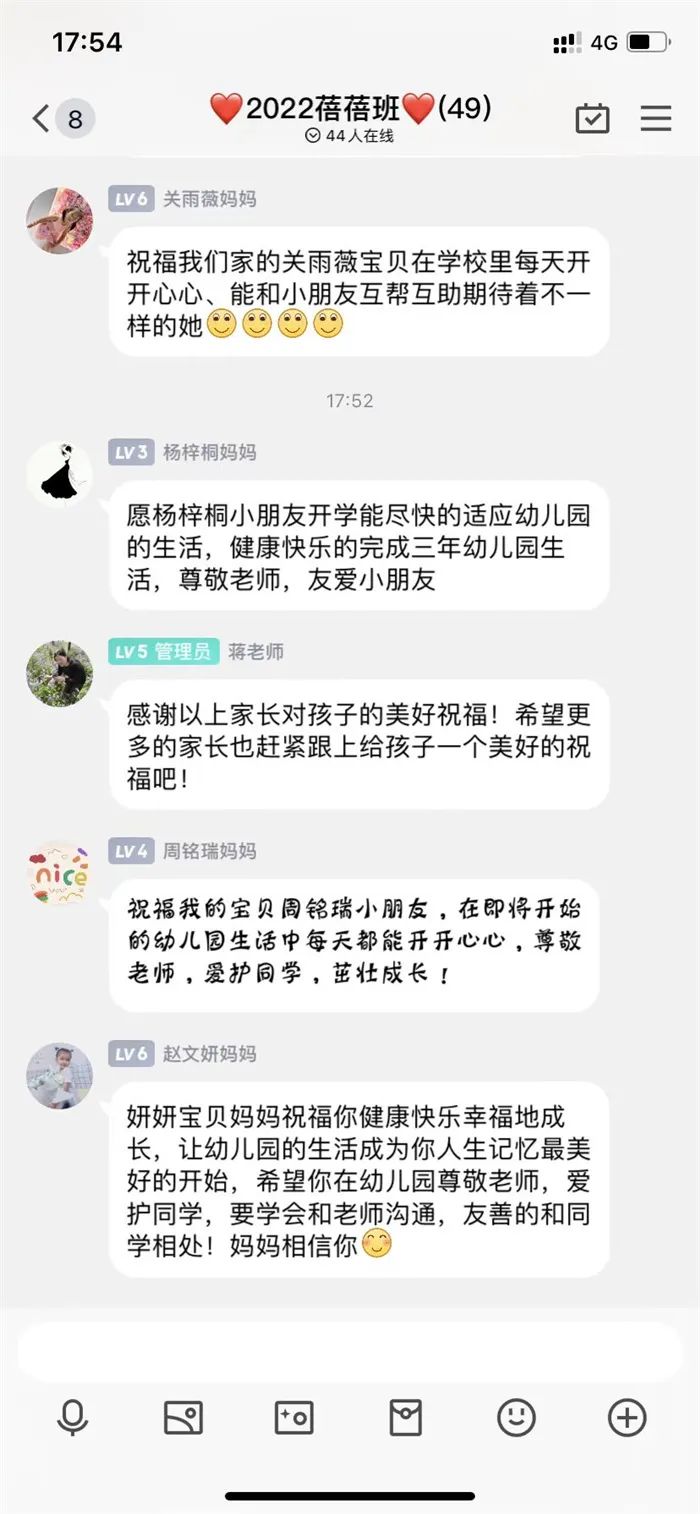The height and width of the screenshot is (1514, 700).
Task: Open the photo gallery picker
Action: pos(183,1418)
